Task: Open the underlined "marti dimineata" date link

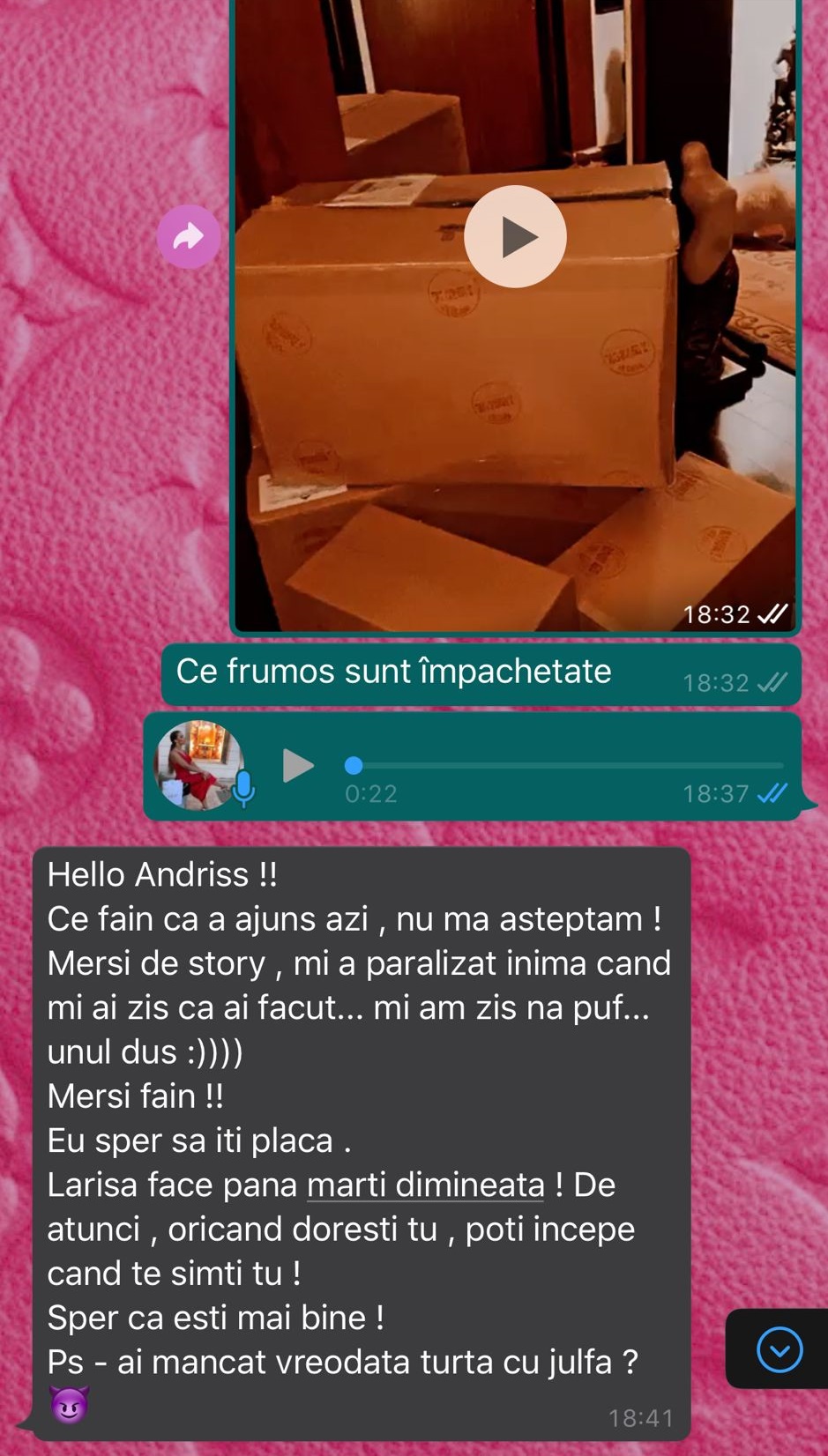Action: 425,1185
